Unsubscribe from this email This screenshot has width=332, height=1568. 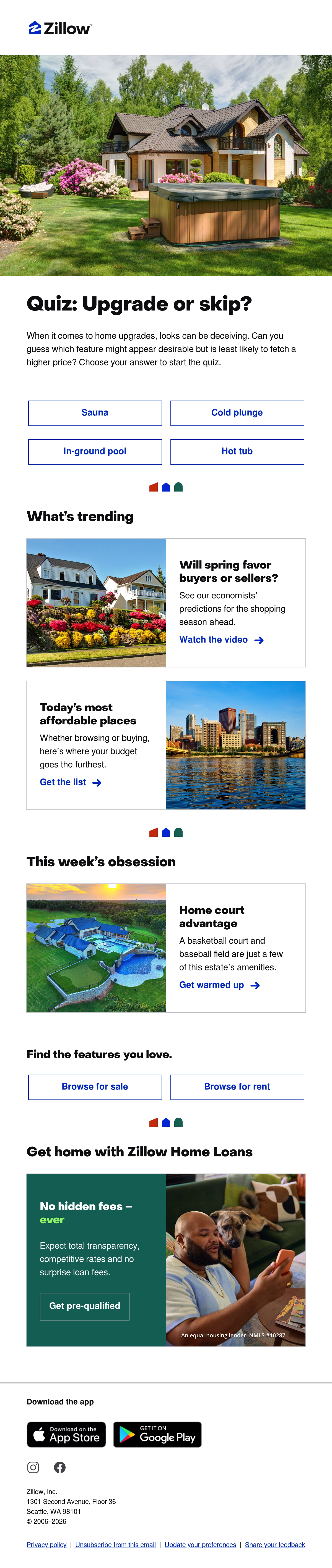click(115, 1544)
